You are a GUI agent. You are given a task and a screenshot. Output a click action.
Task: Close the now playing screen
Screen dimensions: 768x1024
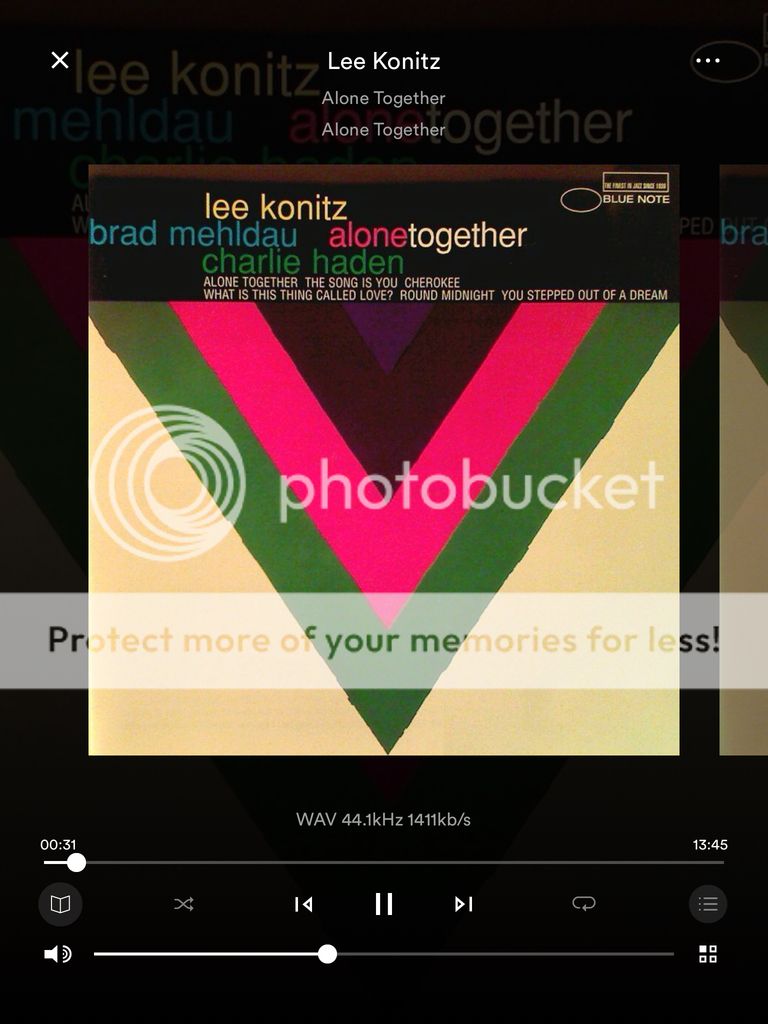[60, 60]
